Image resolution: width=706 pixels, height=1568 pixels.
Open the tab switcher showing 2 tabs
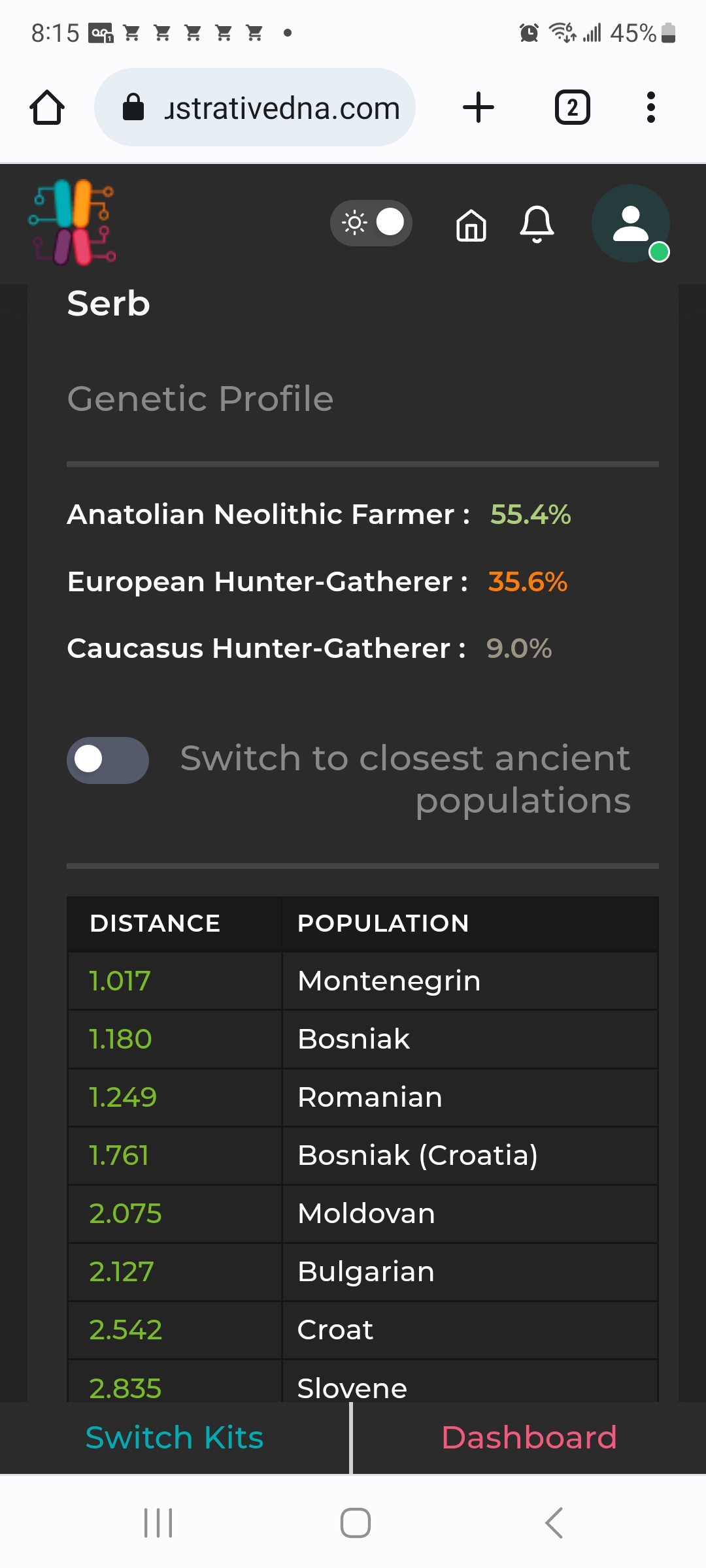(573, 107)
